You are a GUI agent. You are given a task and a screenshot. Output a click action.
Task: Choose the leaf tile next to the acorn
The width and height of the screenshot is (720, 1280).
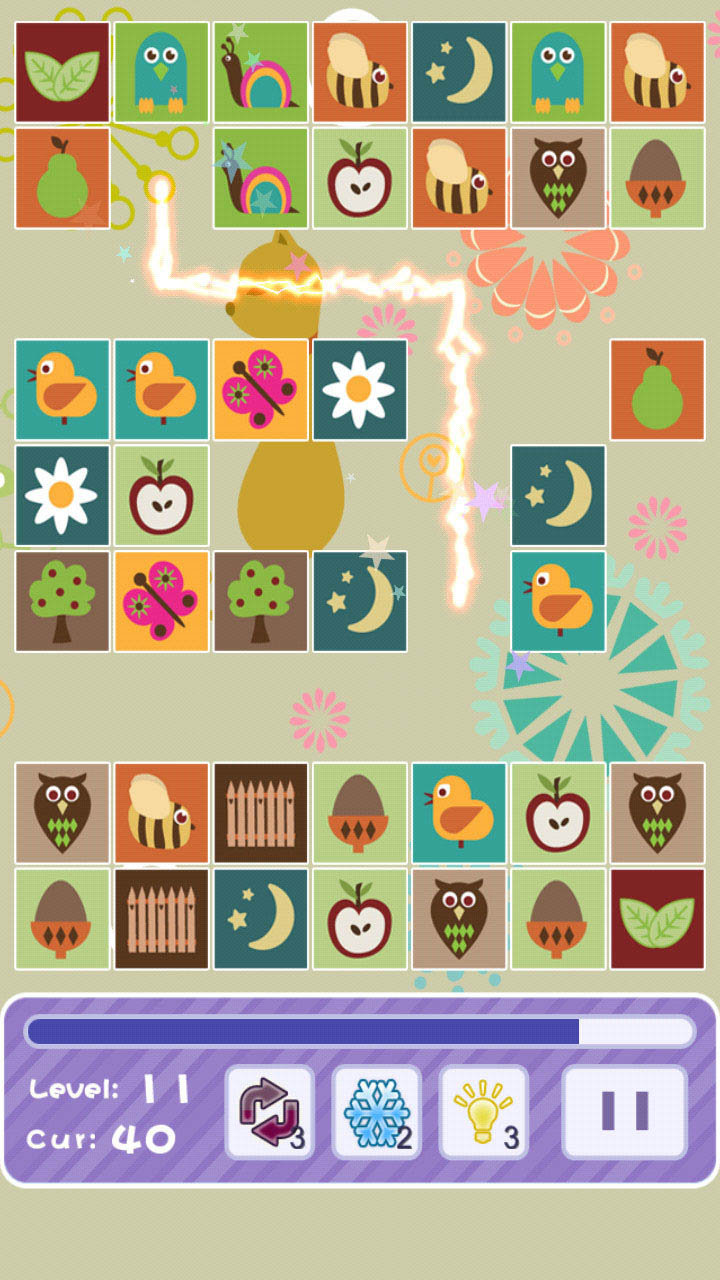pyautogui.click(x=657, y=919)
